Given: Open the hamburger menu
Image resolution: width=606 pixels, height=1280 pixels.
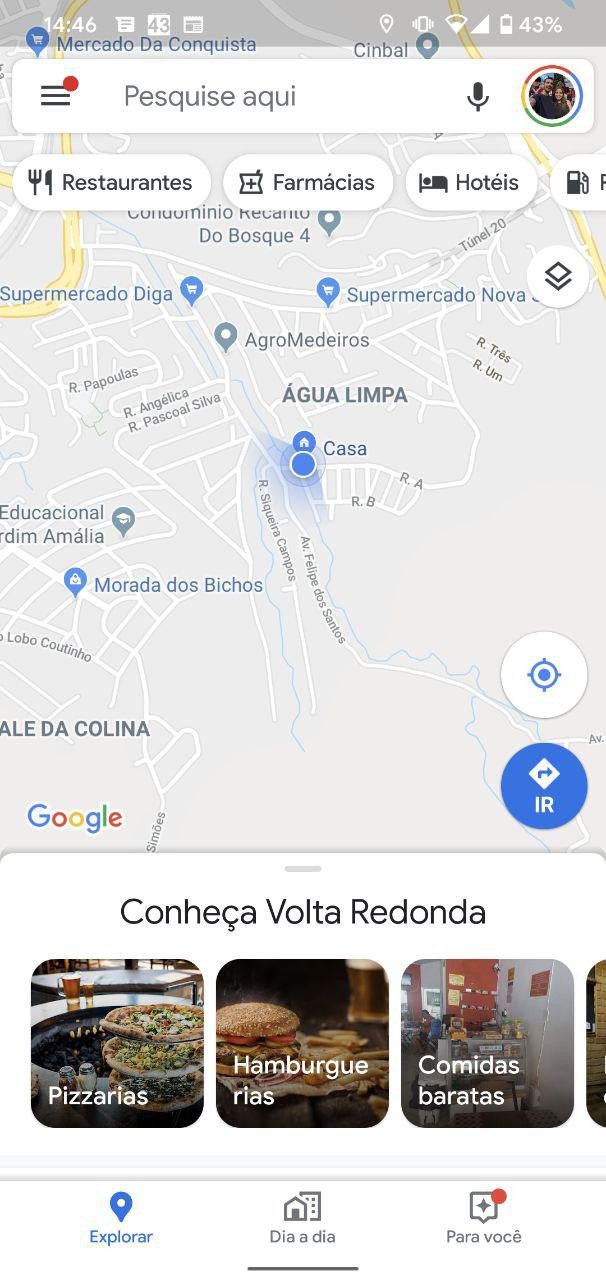Looking at the screenshot, I should tap(56, 96).
